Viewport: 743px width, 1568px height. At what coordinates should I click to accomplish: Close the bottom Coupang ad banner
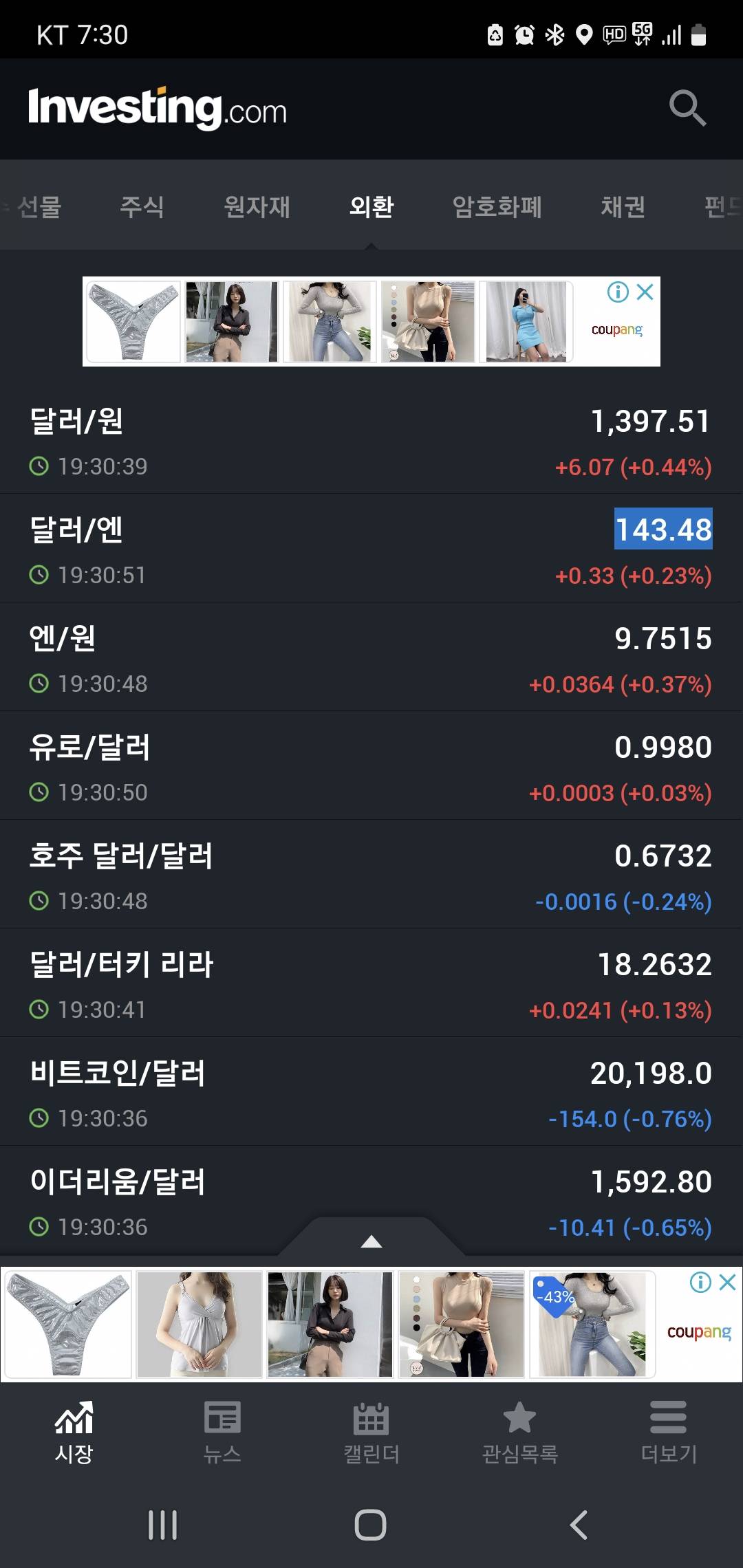tap(727, 1282)
